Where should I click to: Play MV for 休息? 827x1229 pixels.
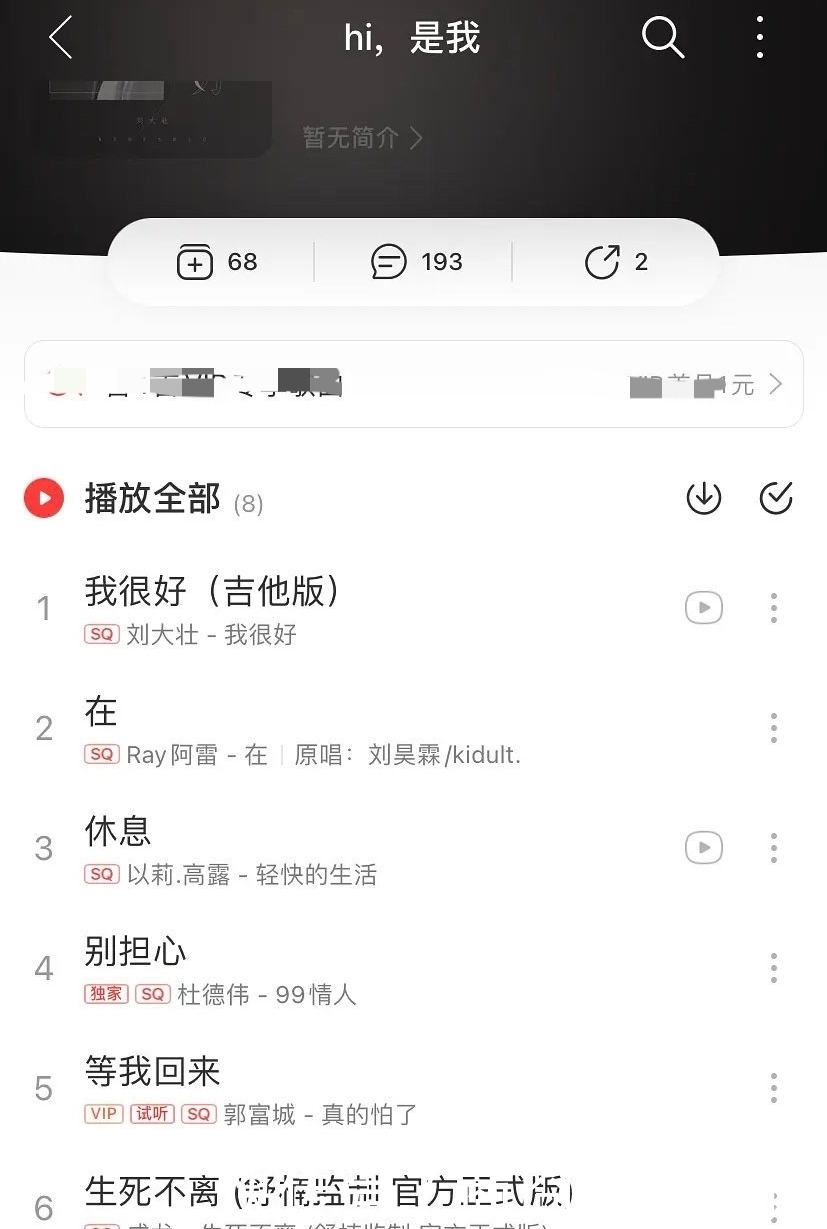(704, 847)
